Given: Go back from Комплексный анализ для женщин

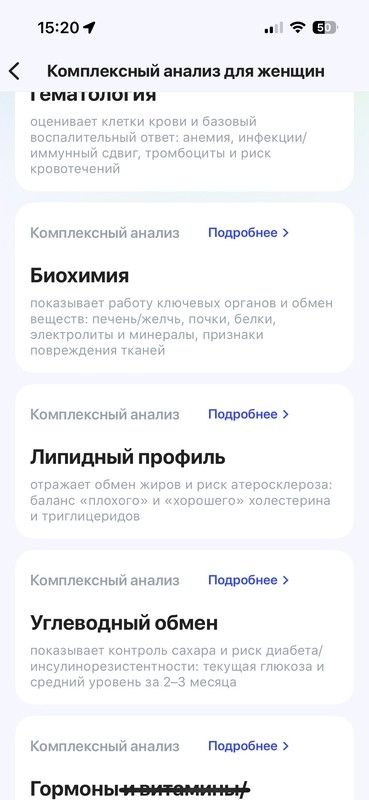Looking at the screenshot, I should [14, 71].
